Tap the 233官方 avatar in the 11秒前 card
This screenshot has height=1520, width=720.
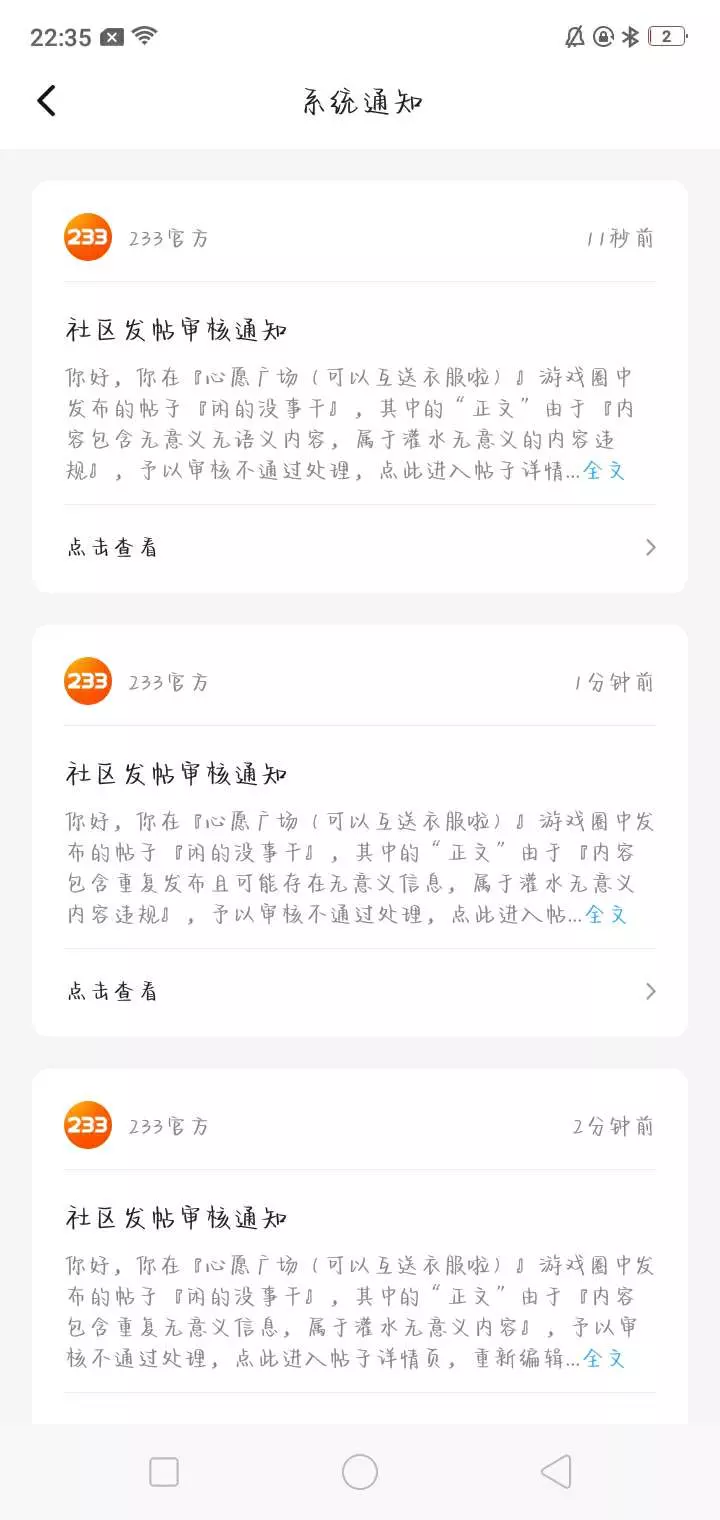(x=88, y=238)
